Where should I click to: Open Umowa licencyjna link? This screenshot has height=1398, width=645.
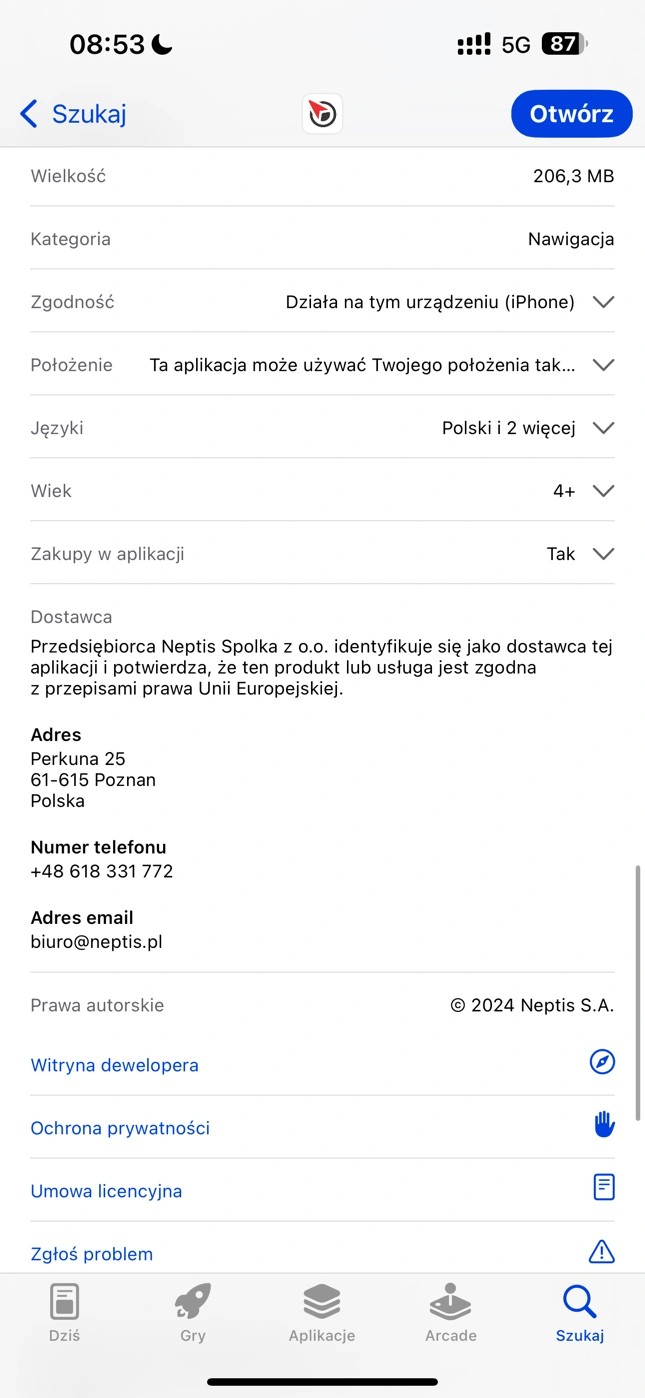coord(106,1191)
